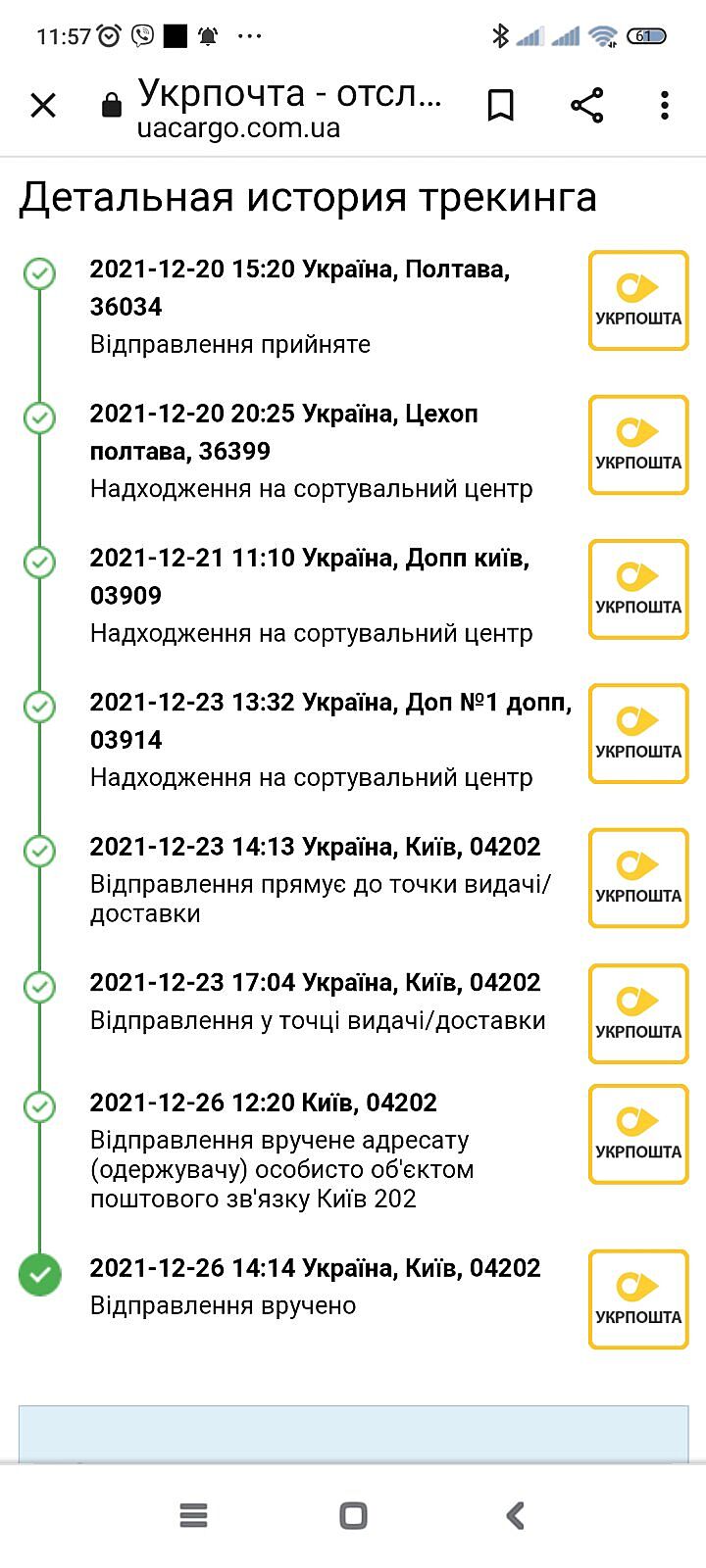Viewport: 706px width, 1568px height.
Task: Go to the home screen
Action: coord(353,1515)
